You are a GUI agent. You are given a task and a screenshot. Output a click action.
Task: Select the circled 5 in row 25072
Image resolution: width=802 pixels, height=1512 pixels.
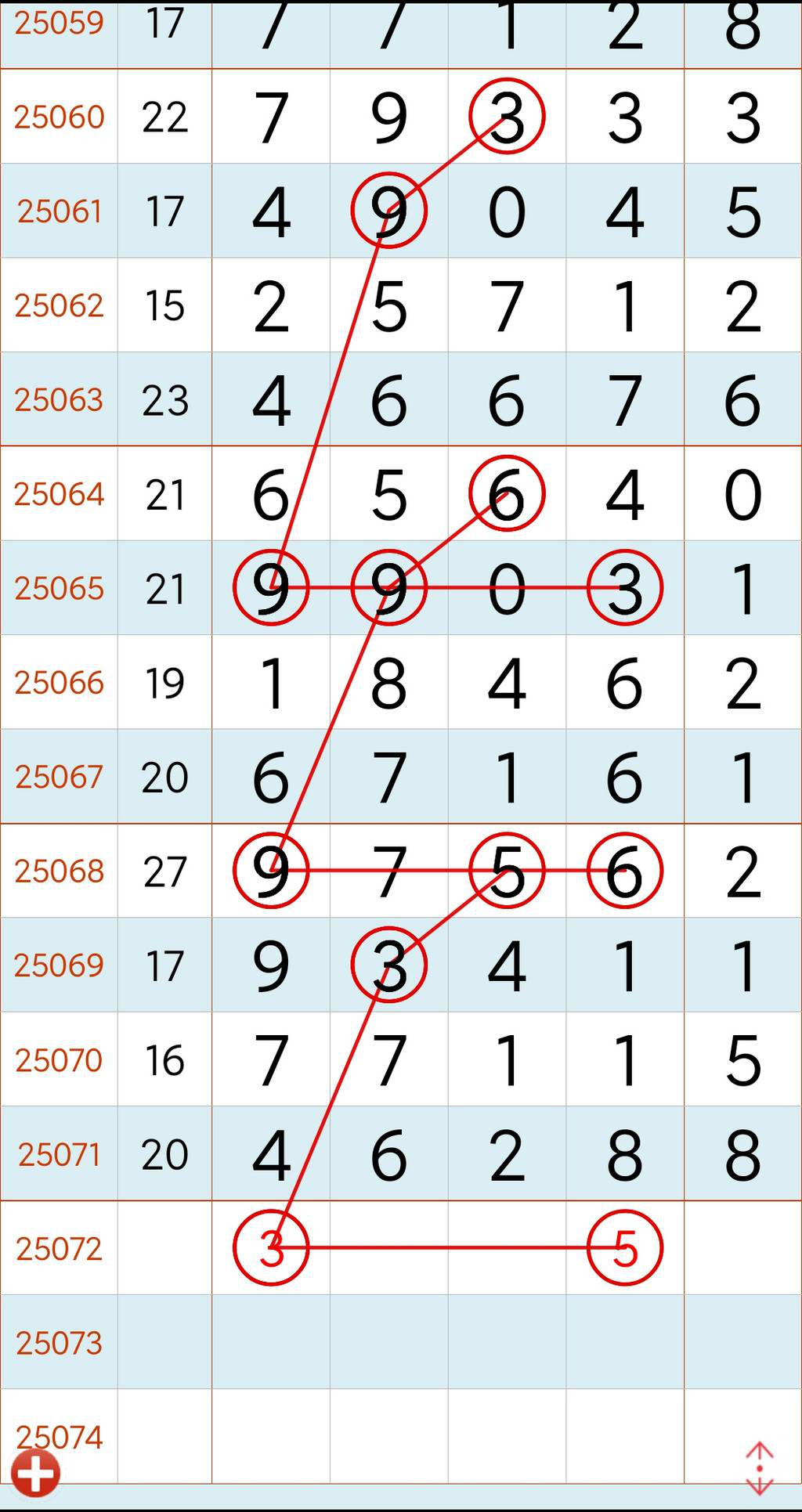[x=623, y=1249]
